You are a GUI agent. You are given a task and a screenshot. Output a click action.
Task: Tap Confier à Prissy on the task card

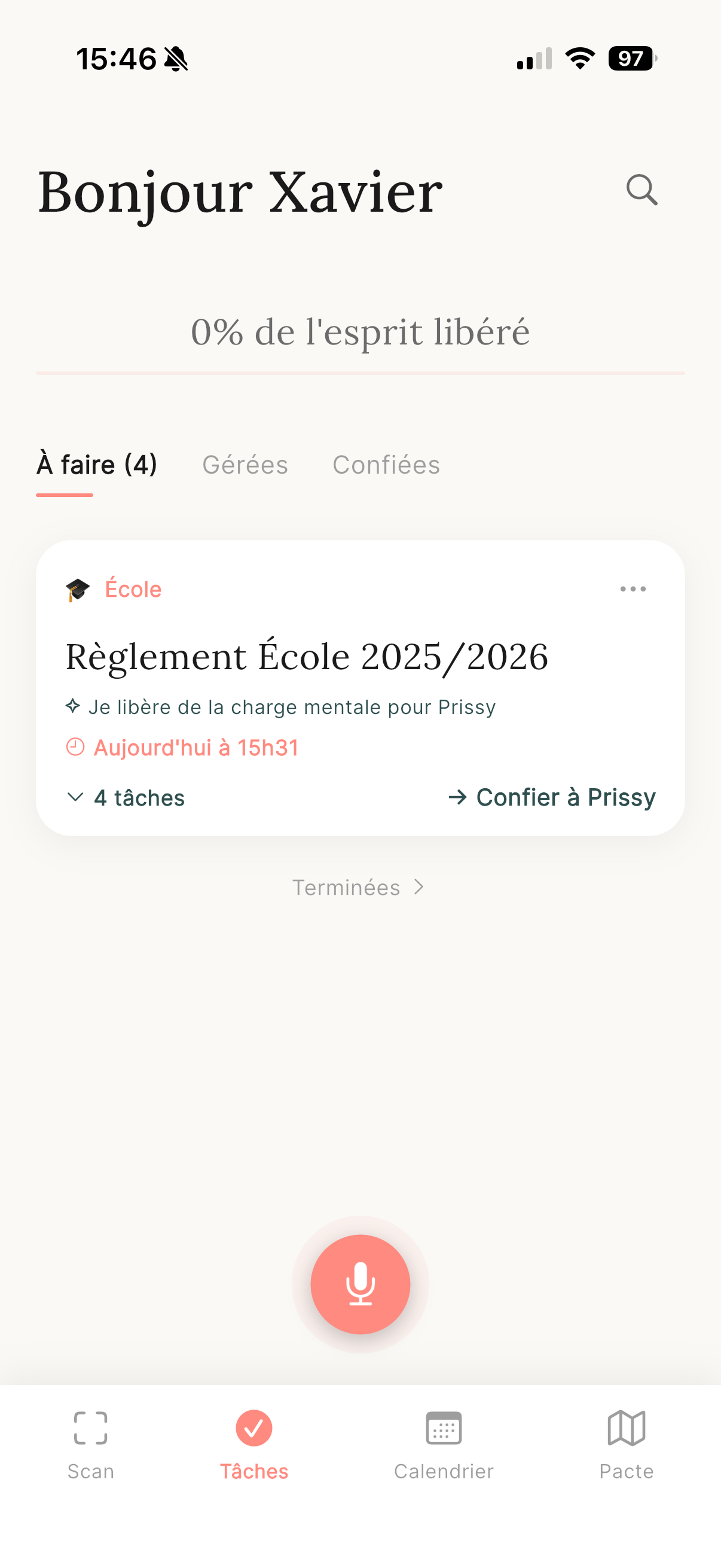point(551,797)
